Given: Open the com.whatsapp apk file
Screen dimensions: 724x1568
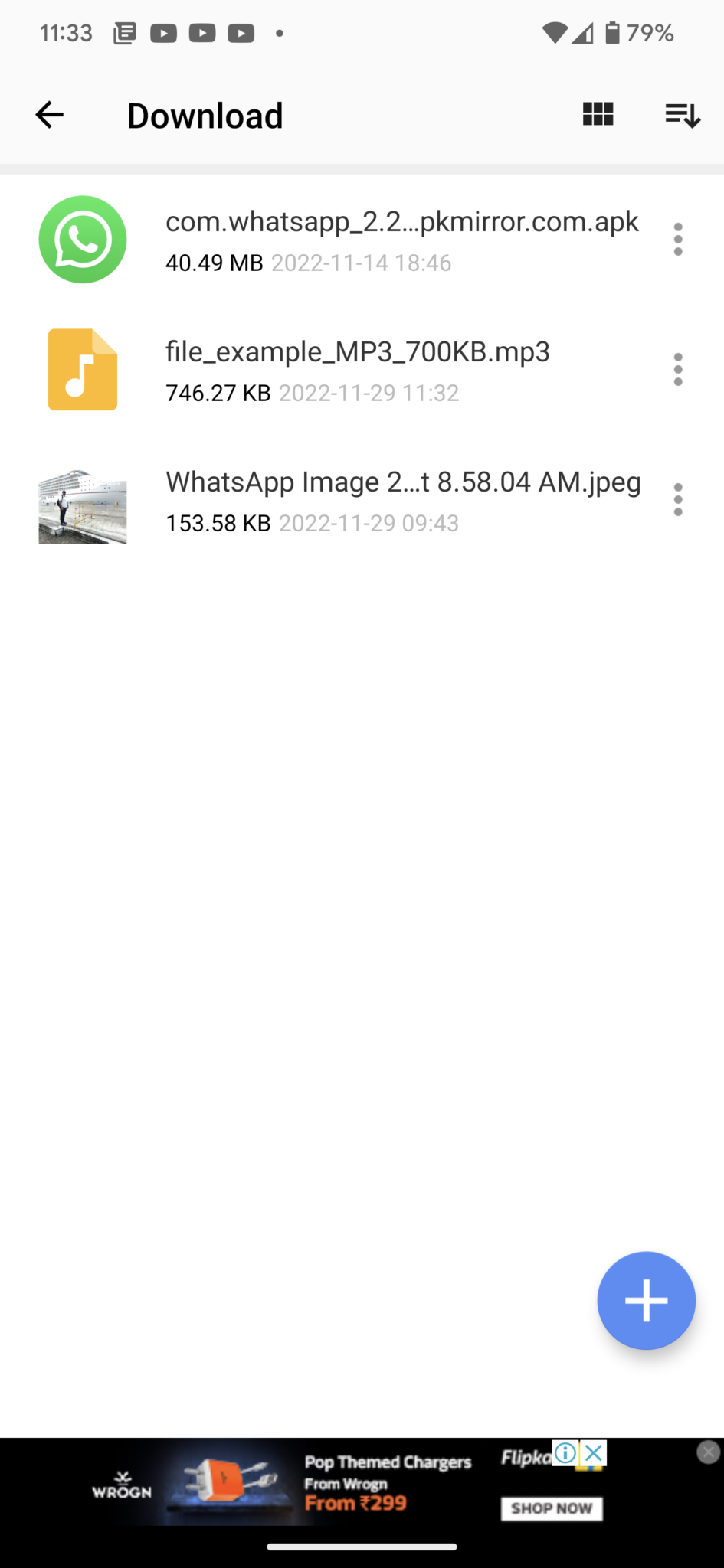Looking at the screenshot, I should pos(362,240).
